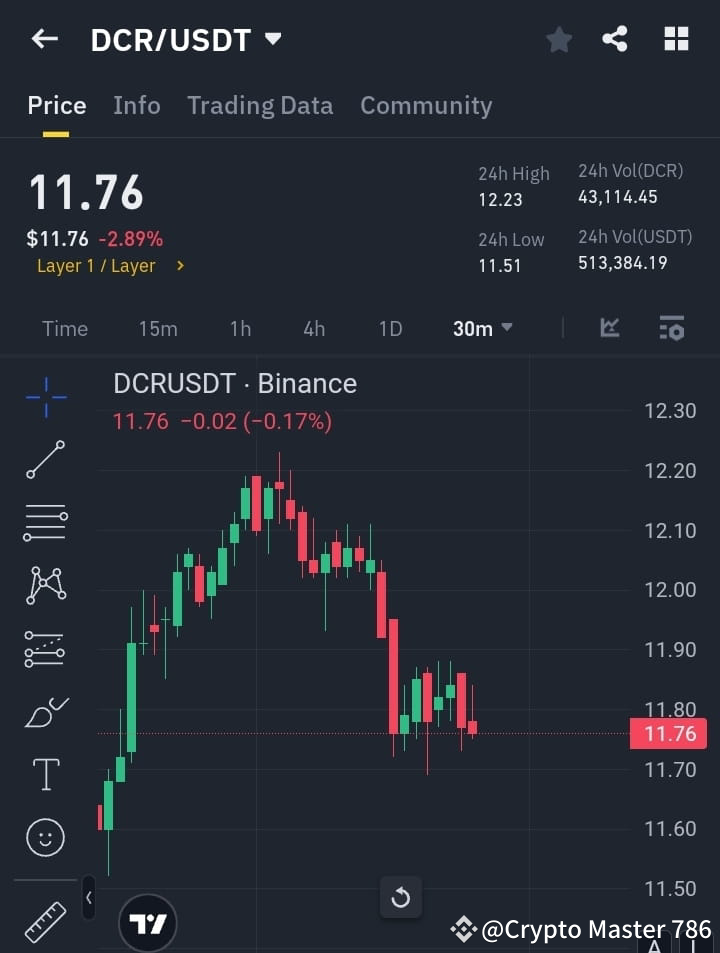Screen dimensions: 720x953
Task: Select the text annotation tool
Action: [x=45, y=774]
